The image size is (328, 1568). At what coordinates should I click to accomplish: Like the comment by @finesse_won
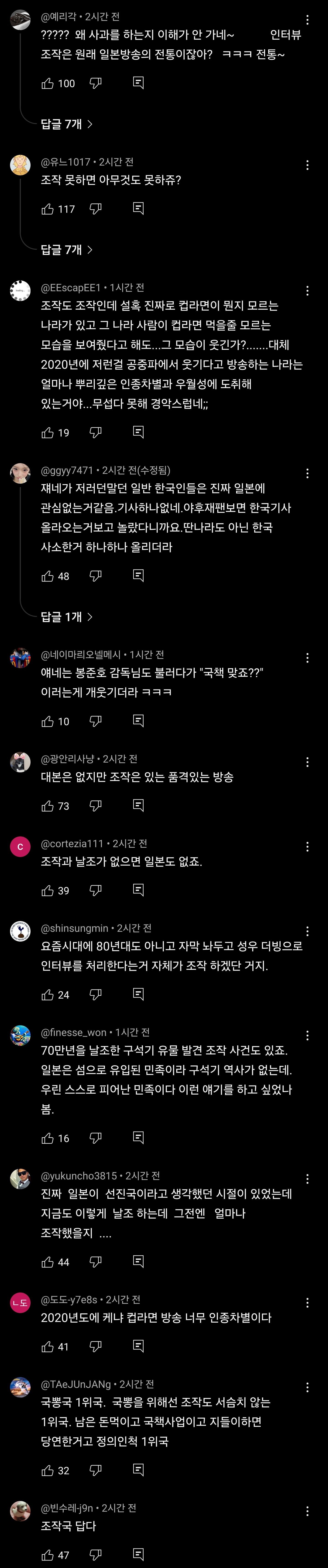(x=47, y=1138)
